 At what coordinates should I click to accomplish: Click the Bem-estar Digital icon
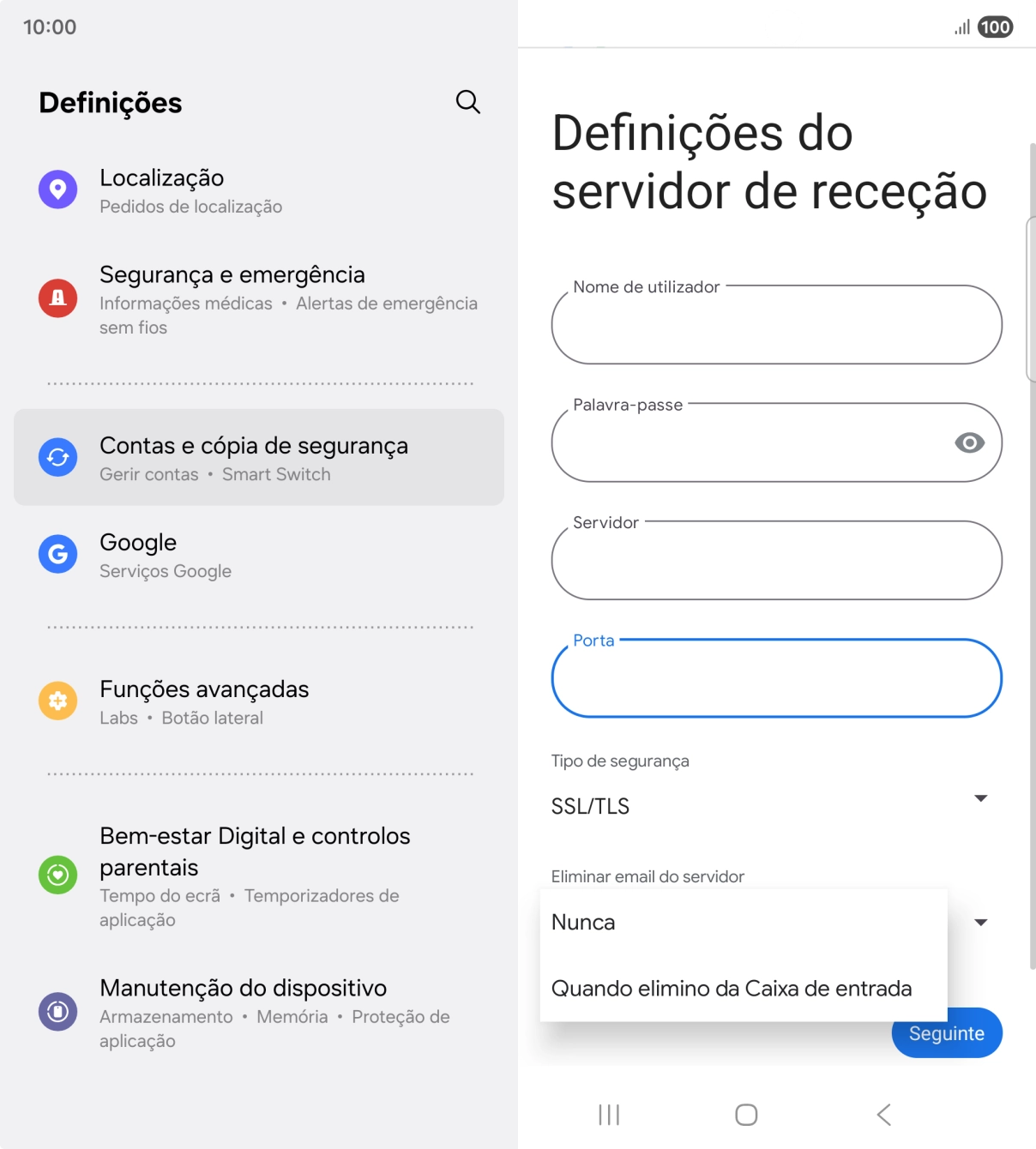pyautogui.click(x=57, y=875)
